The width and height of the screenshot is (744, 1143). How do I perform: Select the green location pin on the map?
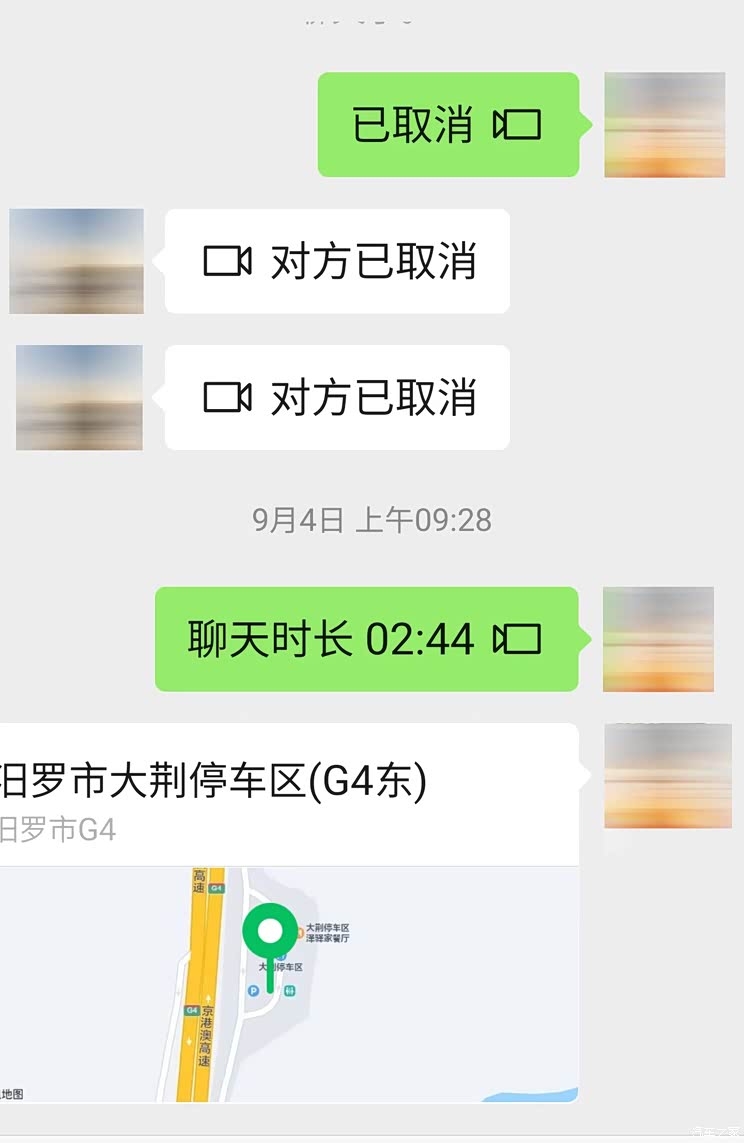269,930
